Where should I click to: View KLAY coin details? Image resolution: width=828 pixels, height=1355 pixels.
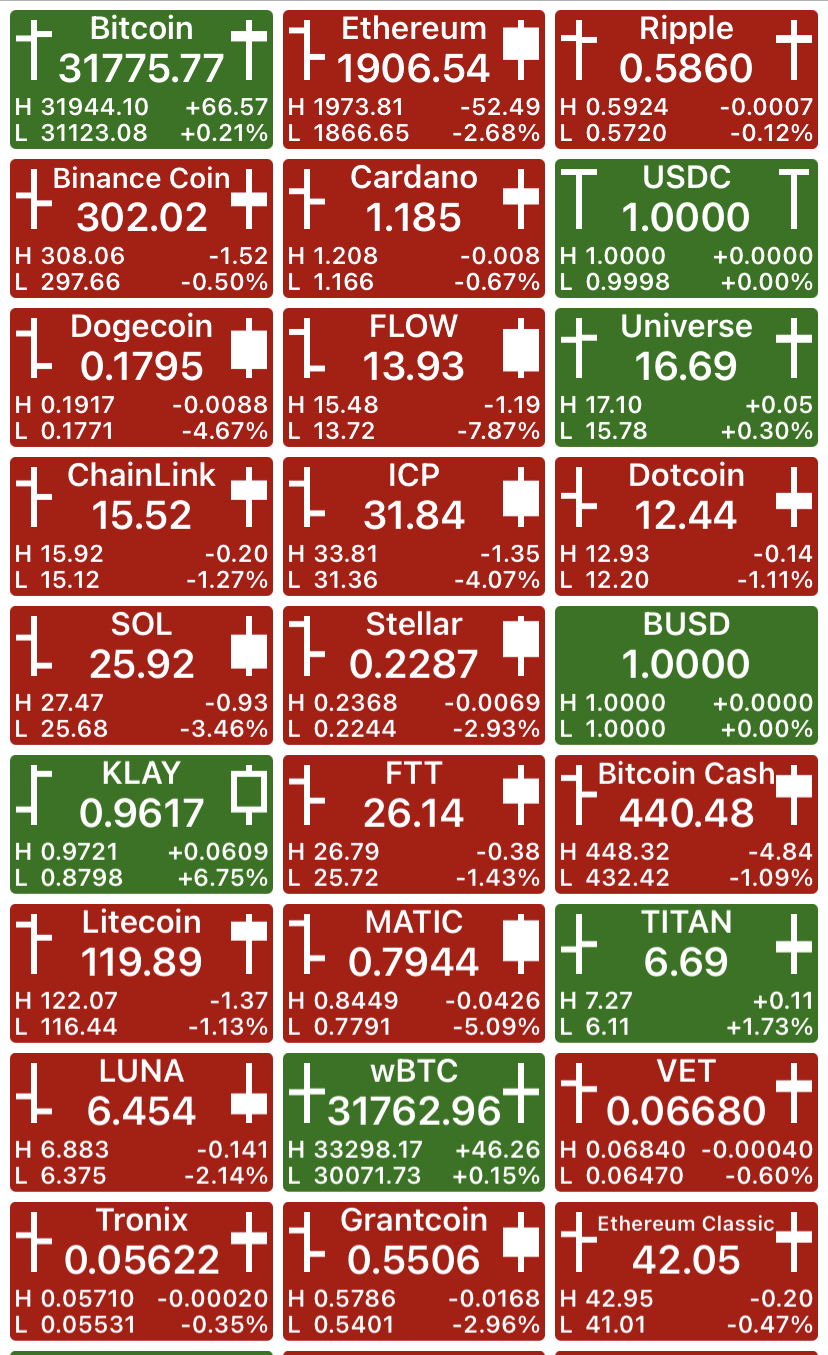tap(141, 825)
